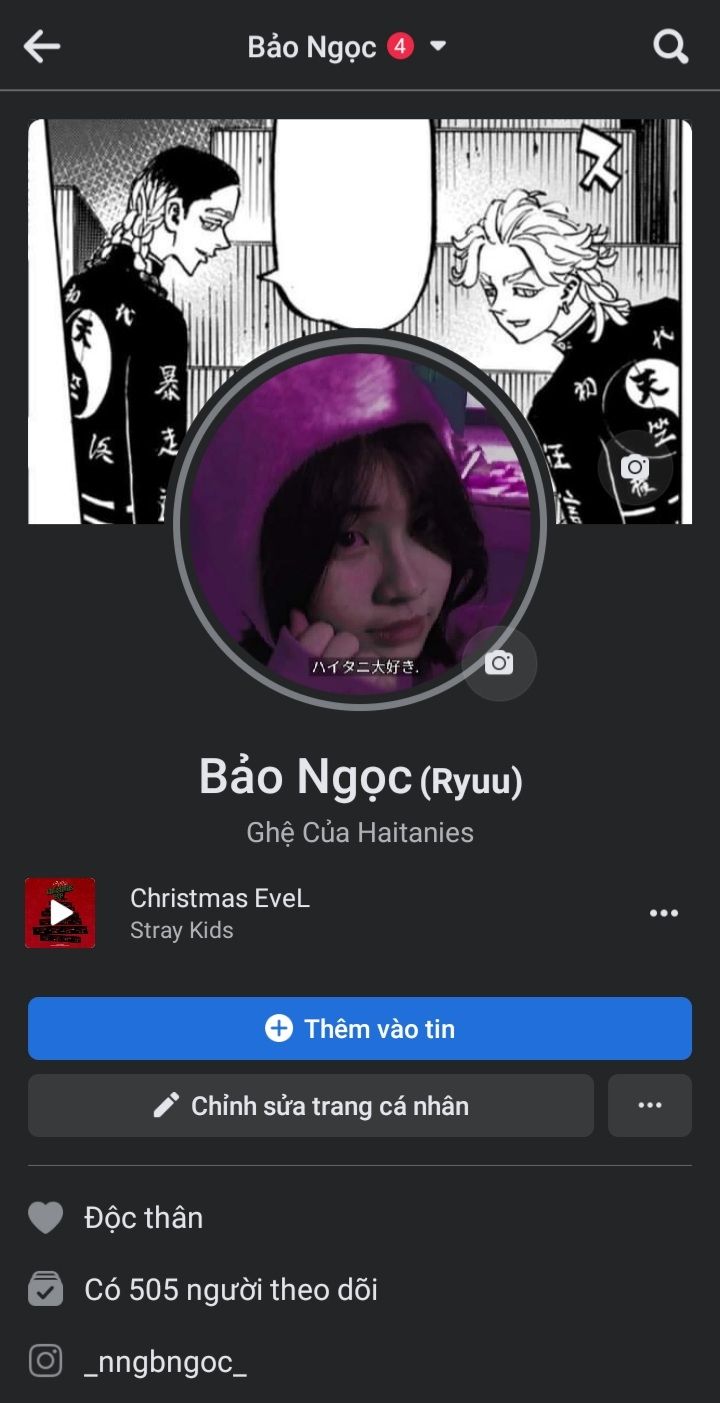
Task: Open options for Christmas EveL song
Action: pyautogui.click(x=664, y=913)
